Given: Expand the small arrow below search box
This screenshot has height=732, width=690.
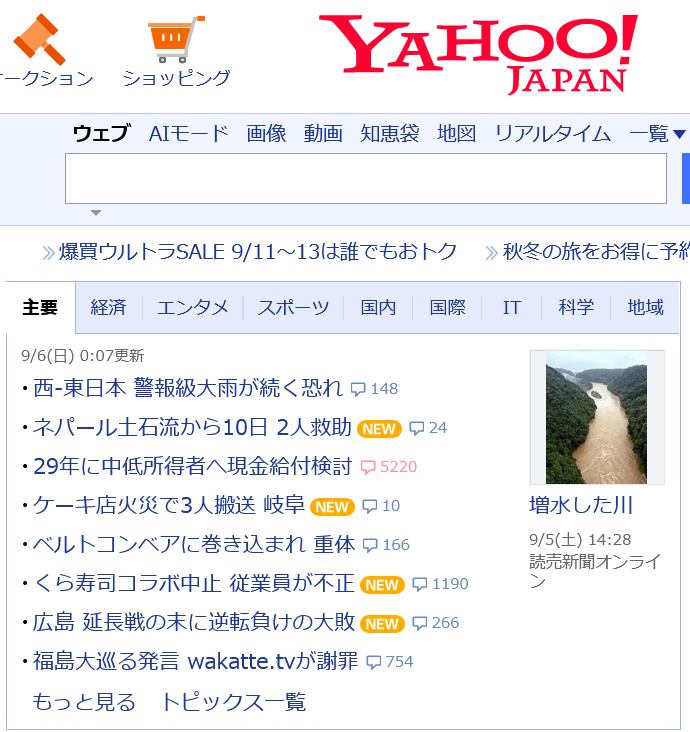Looking at the screenshot, I should coord(96,213).
